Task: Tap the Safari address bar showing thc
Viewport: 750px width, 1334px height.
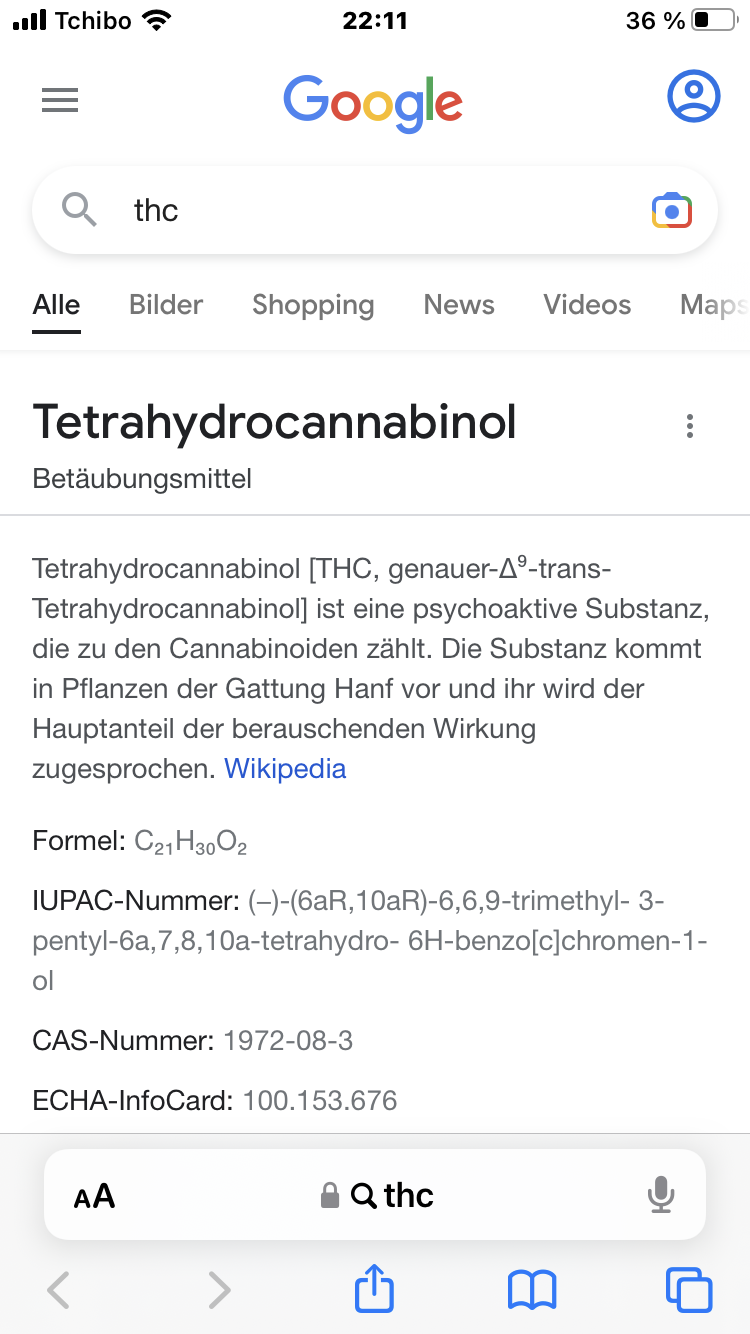Action: (380, 1196)
